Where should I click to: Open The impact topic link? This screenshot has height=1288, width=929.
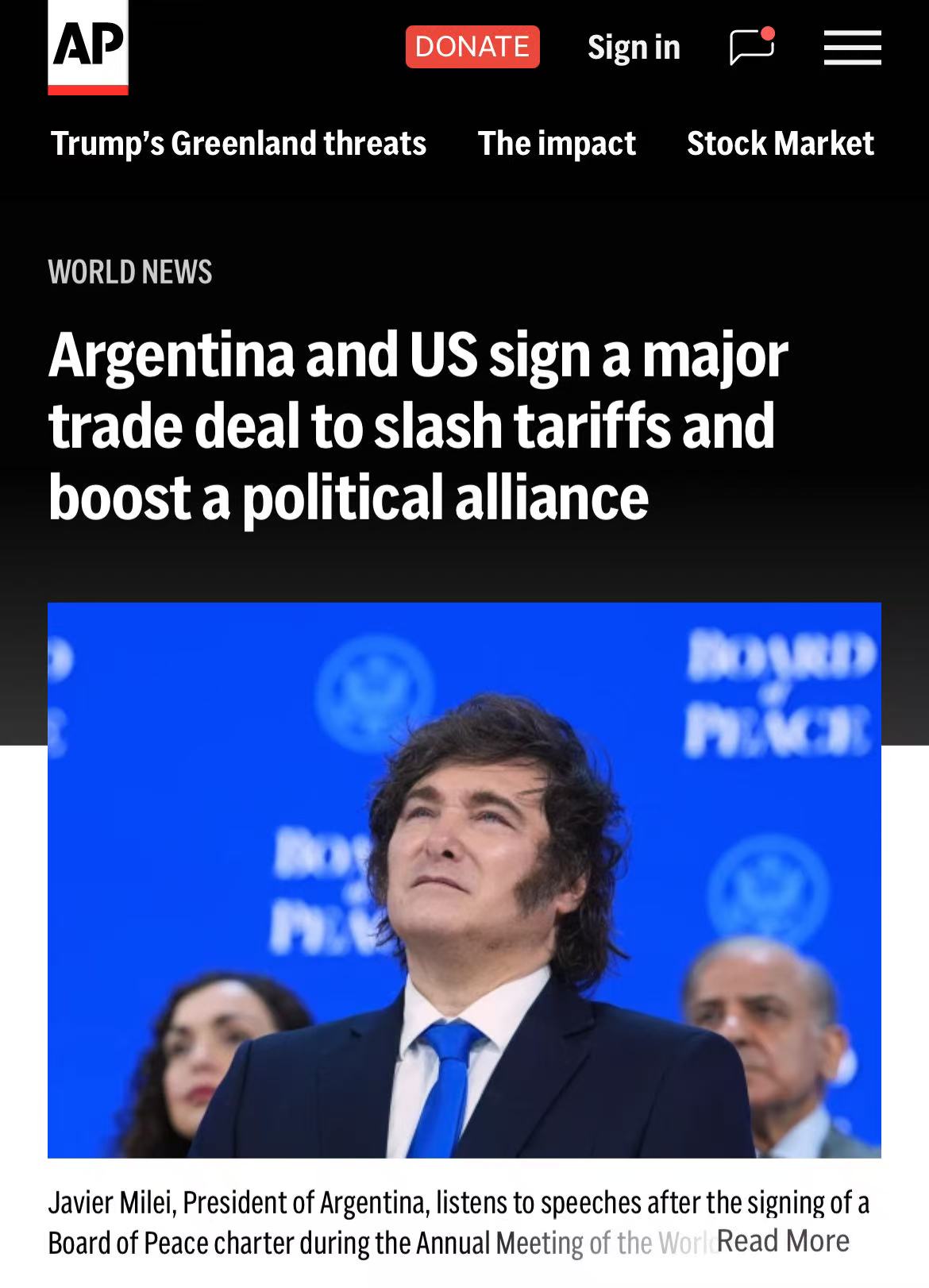(556, 144)
